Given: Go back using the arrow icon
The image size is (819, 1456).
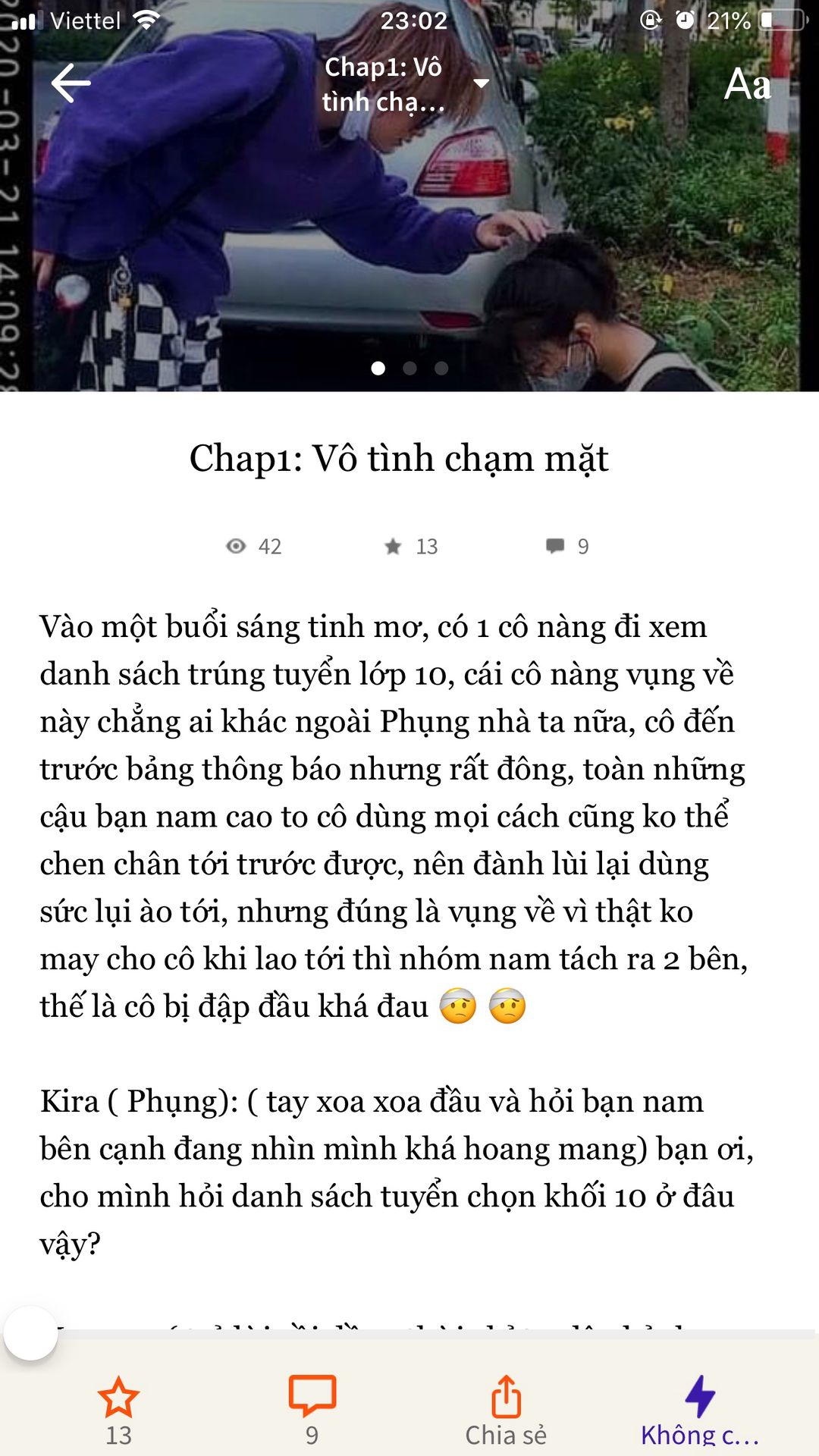Looking at the screenshot, I should click(x=71, y=83).
